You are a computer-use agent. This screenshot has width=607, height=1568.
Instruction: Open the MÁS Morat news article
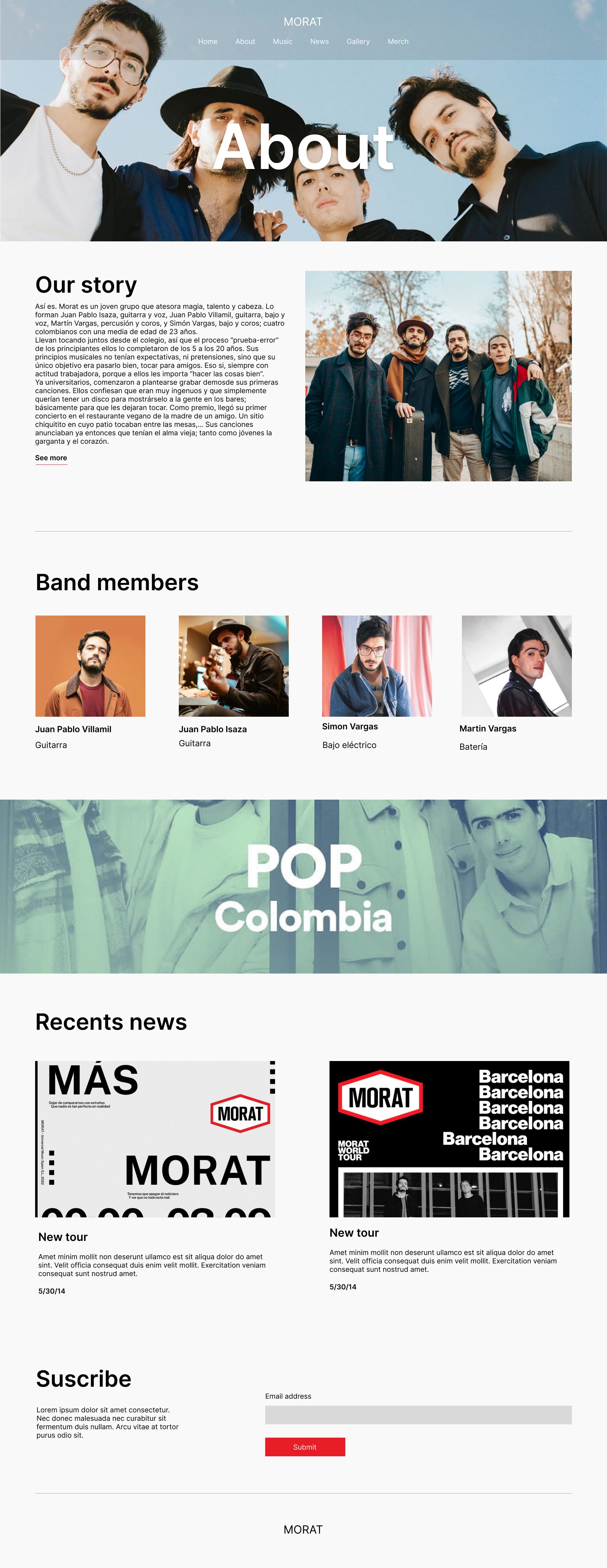click(x=156, y=1138)
